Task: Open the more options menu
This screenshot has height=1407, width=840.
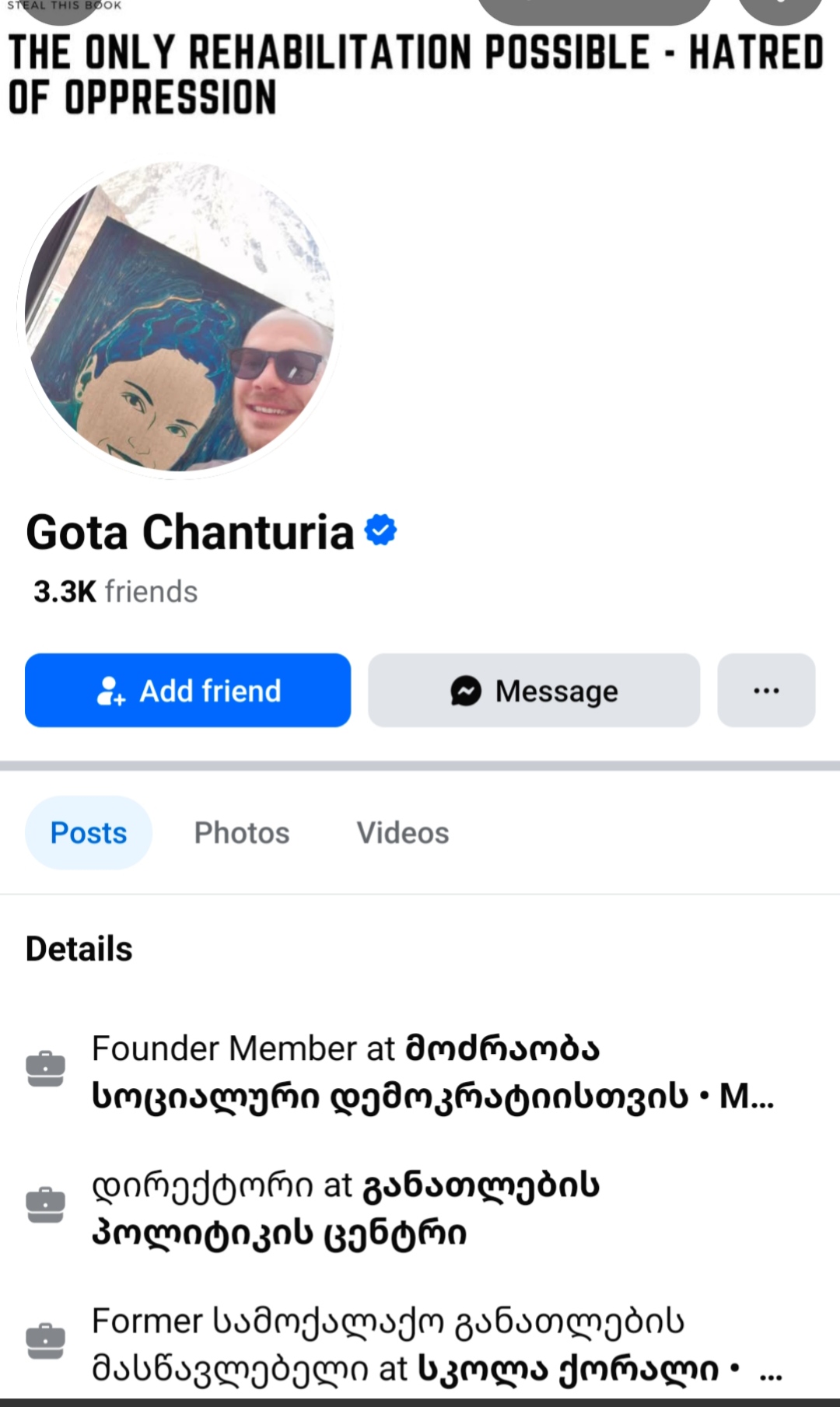Action: click(x=766, y=691)
